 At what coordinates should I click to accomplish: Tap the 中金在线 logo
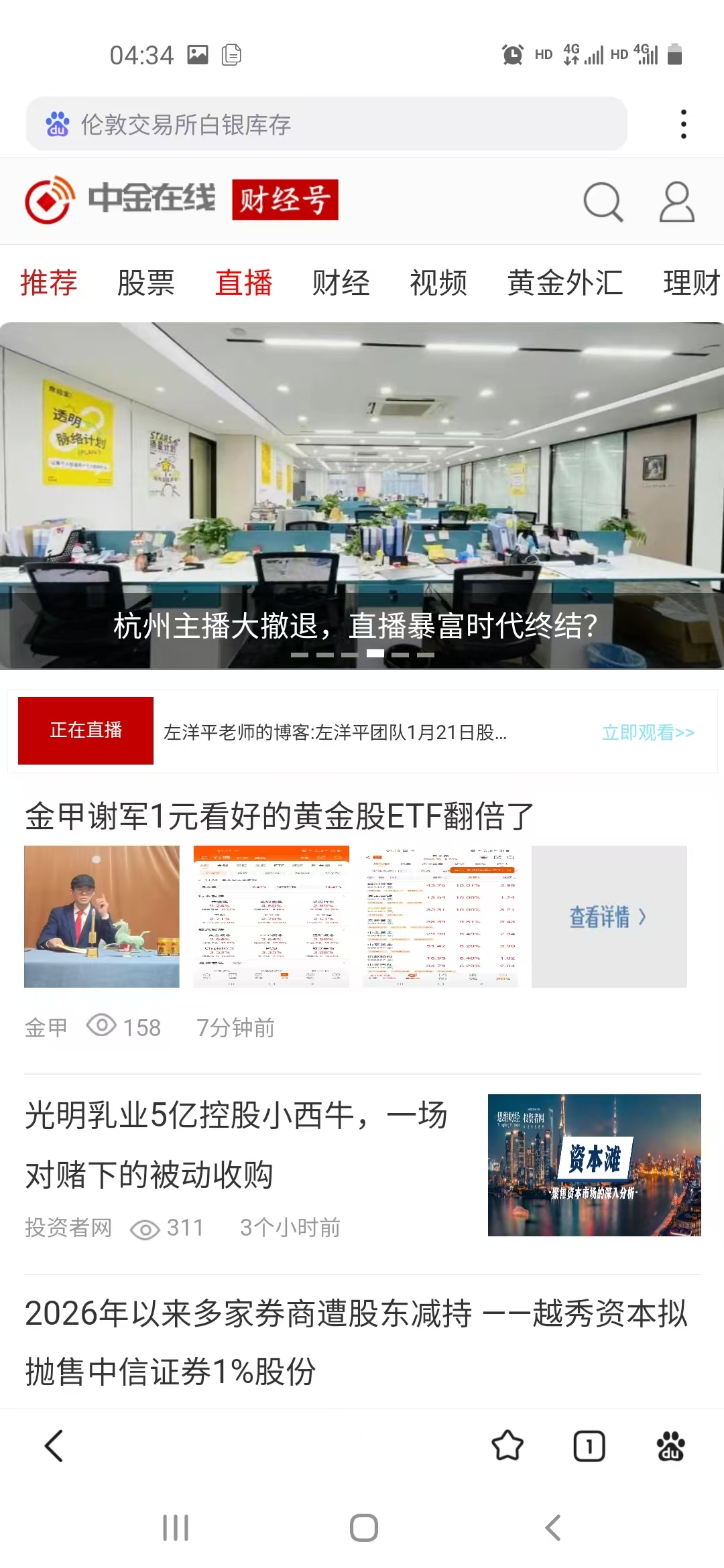point(121,200)
